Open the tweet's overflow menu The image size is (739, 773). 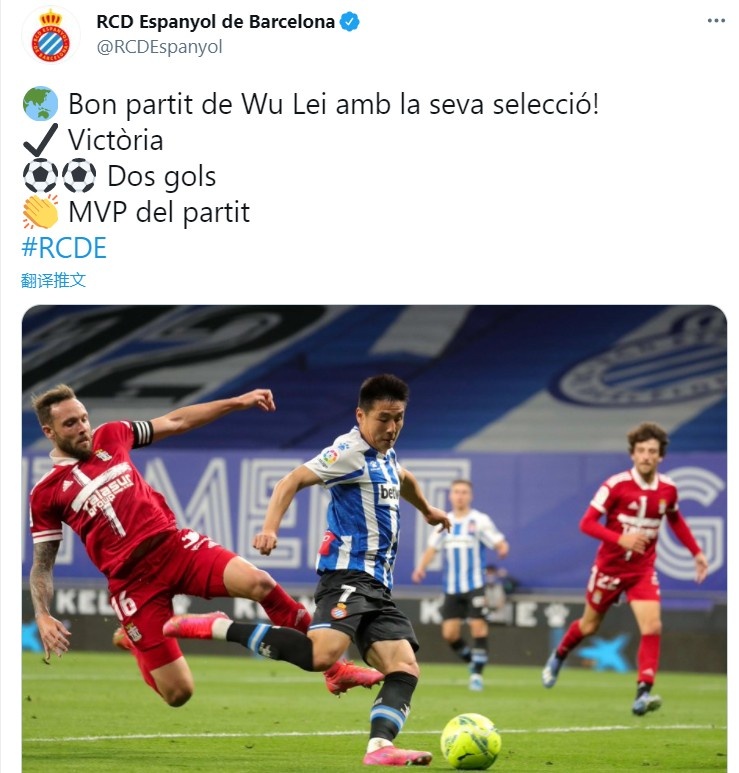point(715,21)
